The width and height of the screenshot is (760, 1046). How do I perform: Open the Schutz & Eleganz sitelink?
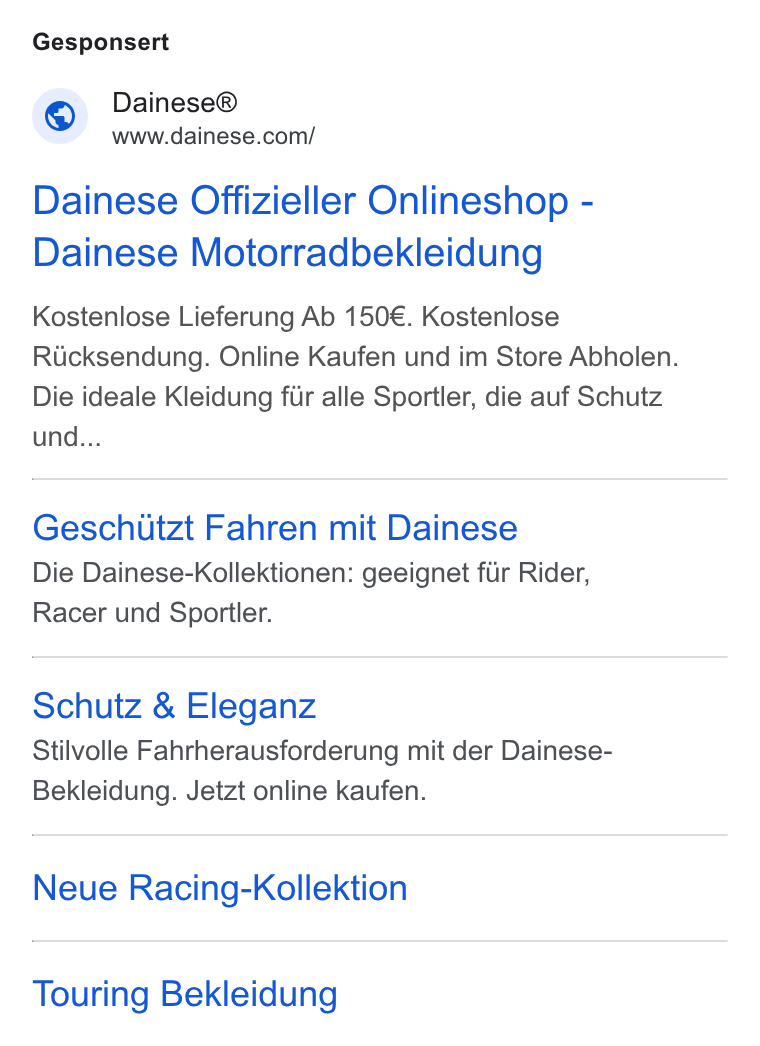[x=174, y=706]
